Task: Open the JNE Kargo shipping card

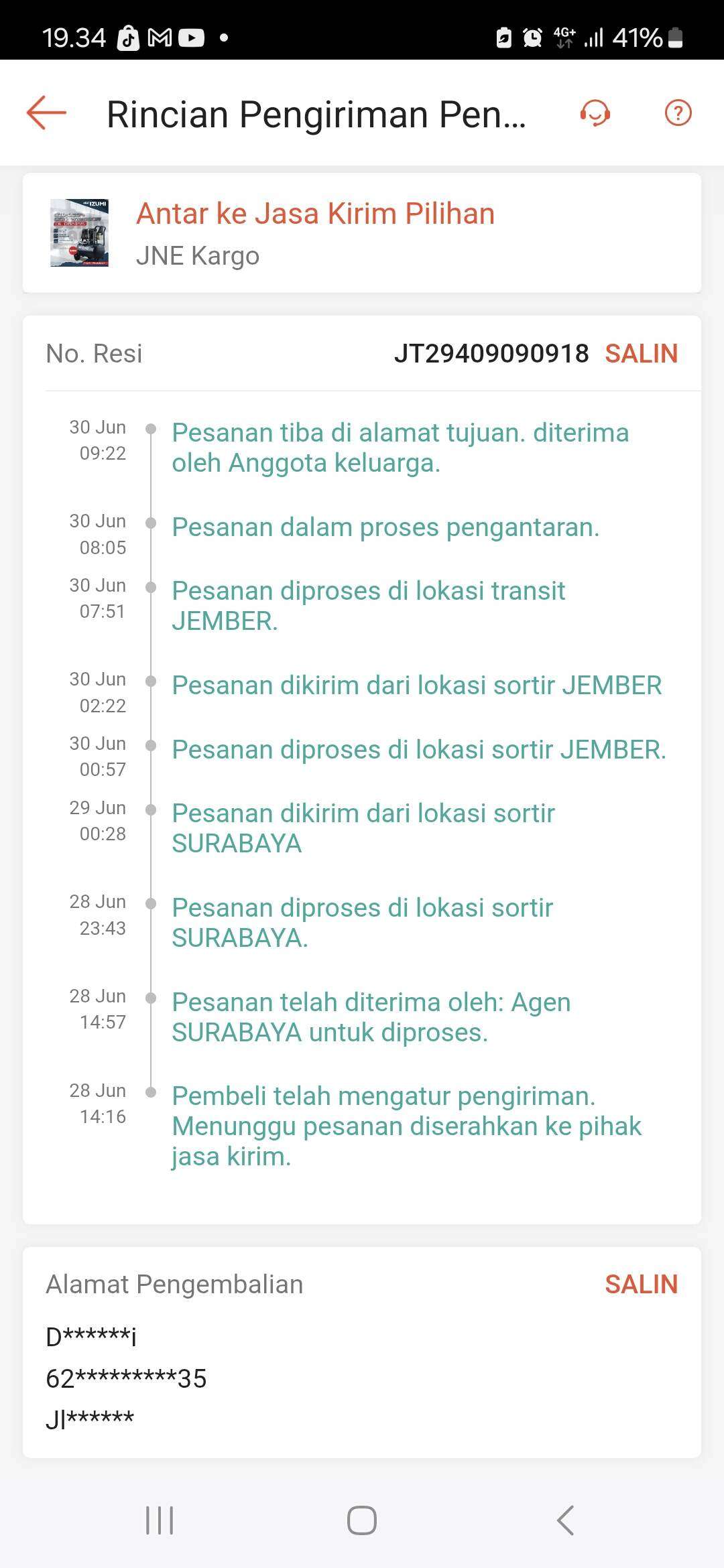Action: pos(362,233)
